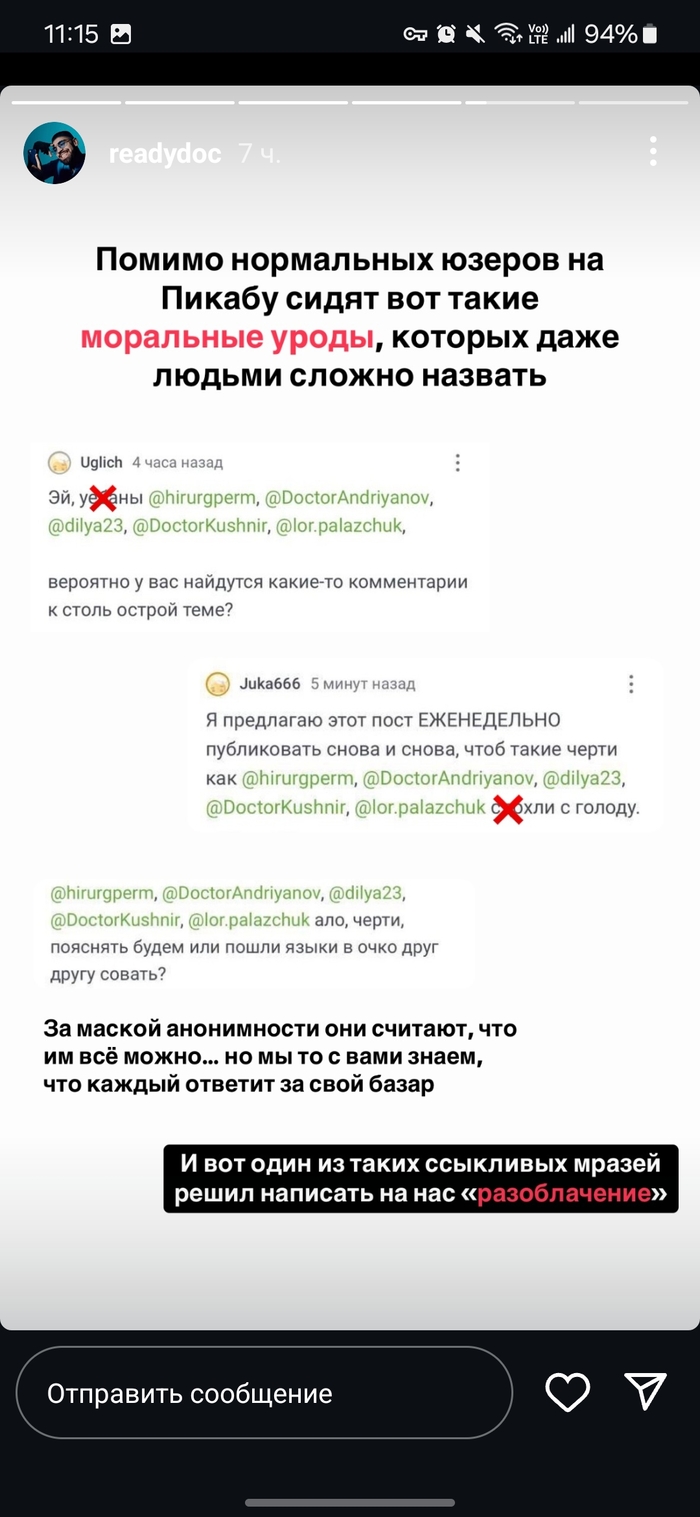Tap the Отправить сообщение reply field
Viewport: 700px width, 1517px height.
click(x=264, y=1393)
